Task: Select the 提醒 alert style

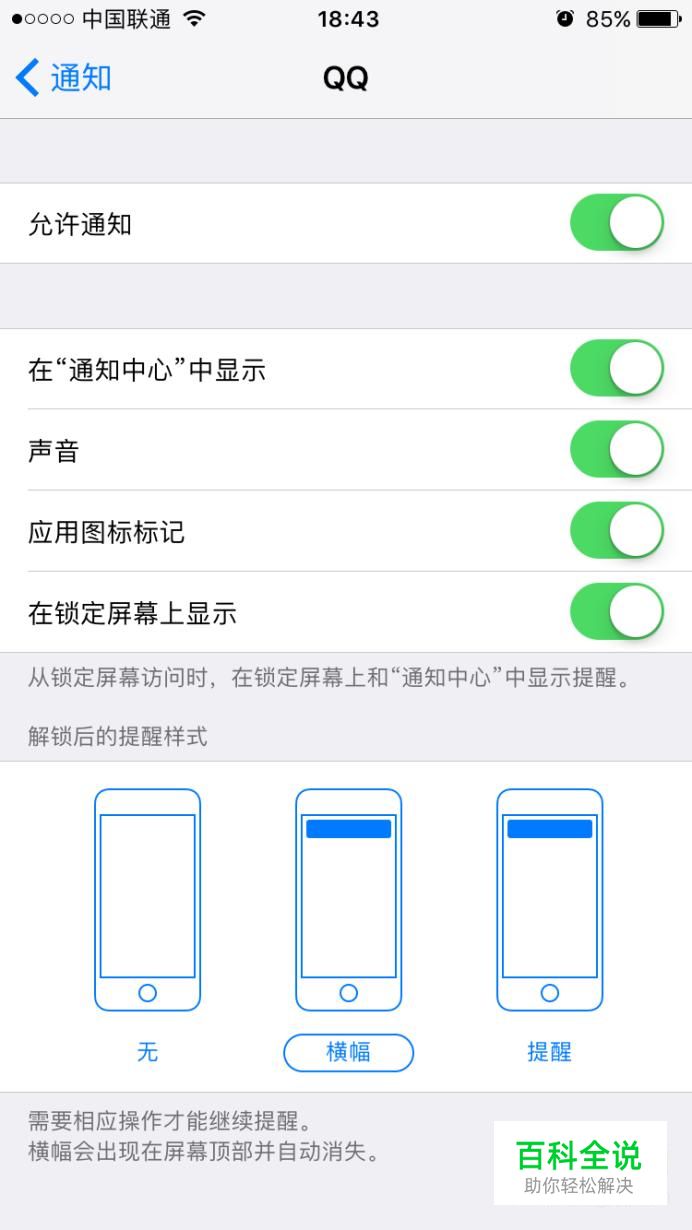Action: pyautogui.click(x=549, y=926)
